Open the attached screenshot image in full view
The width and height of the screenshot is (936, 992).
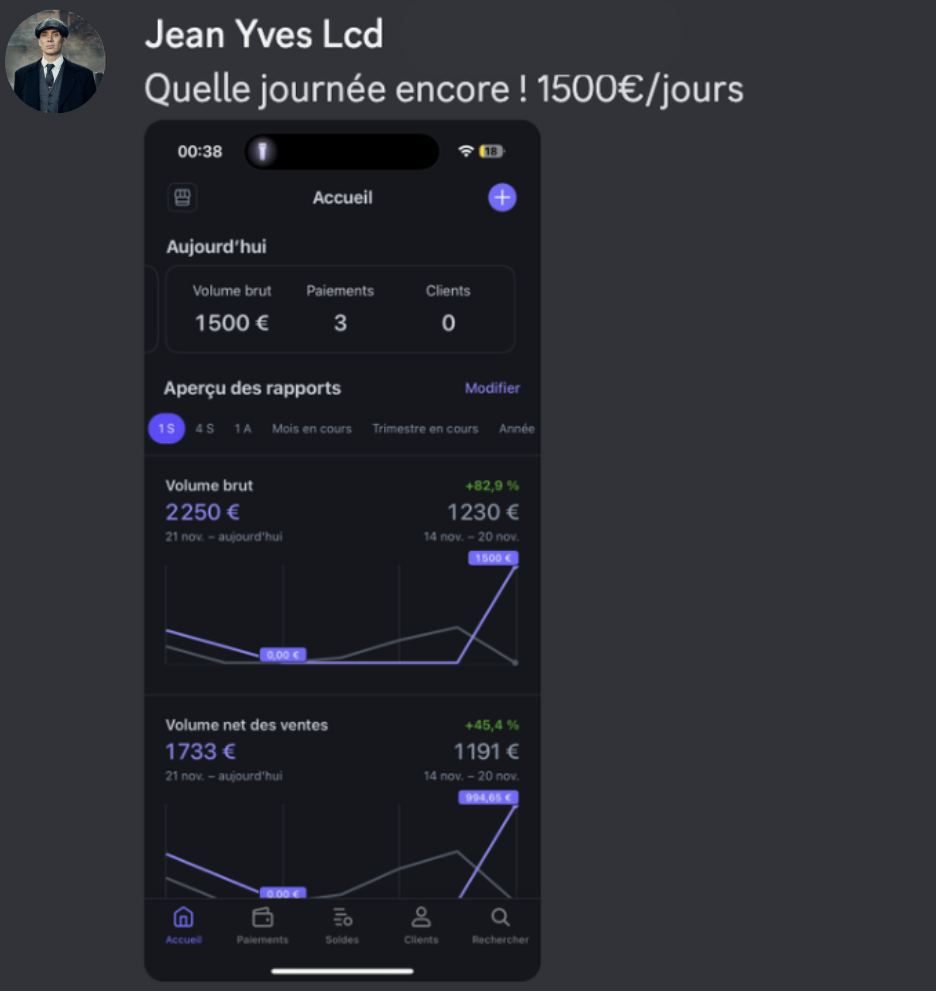[x=342, y=550]
